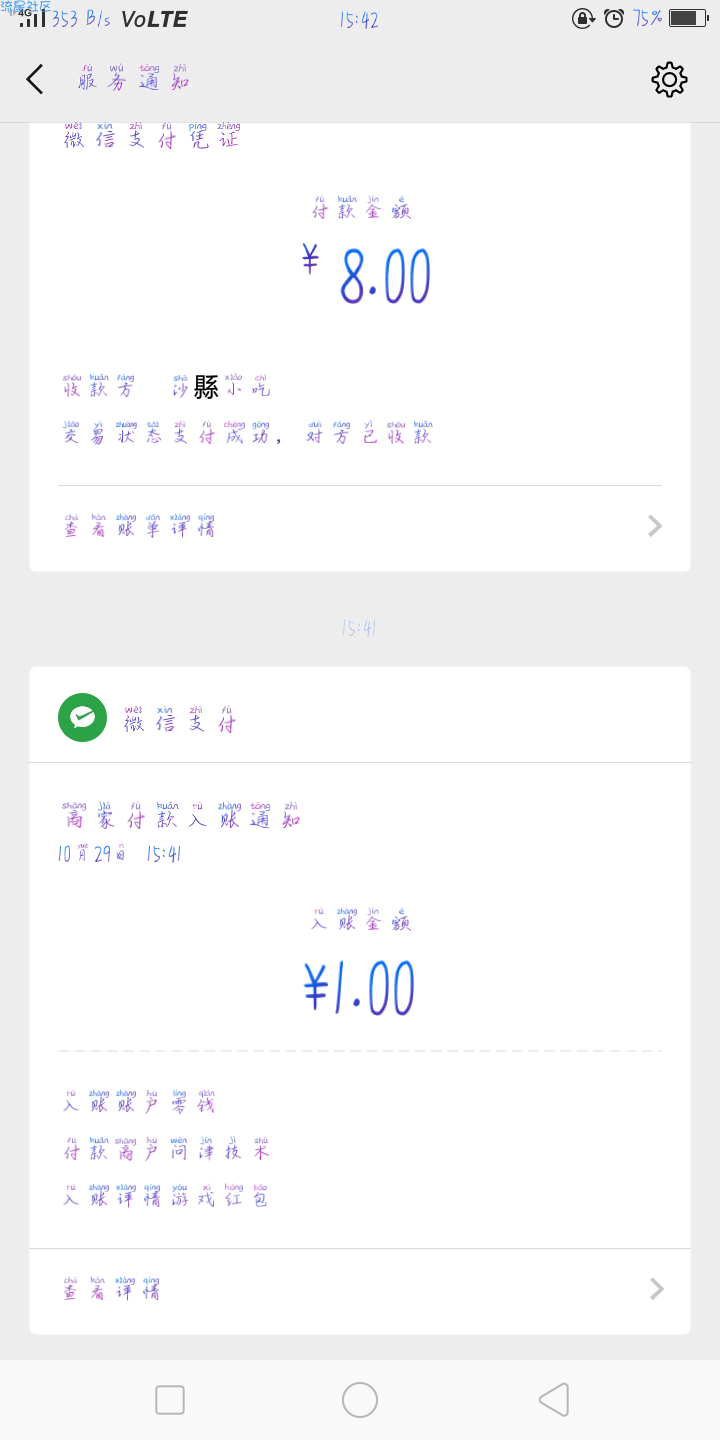Image resolution: width=720 pixels, height=1440 pixels.
Task: Open 查看详情 for the ¥1.00 income notice
Action: 360,1289
